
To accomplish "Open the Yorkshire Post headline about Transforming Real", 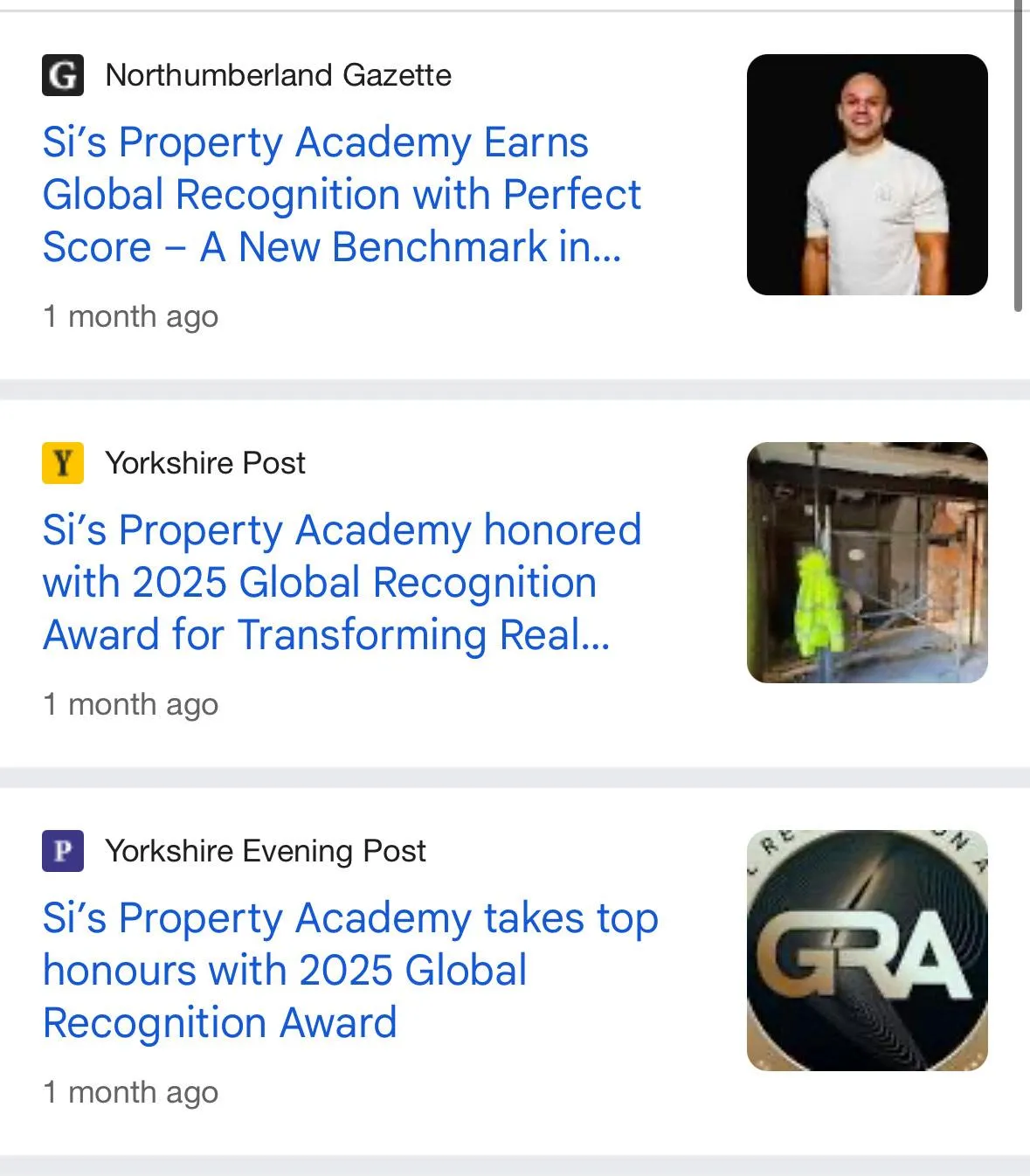I will [341, 582].
